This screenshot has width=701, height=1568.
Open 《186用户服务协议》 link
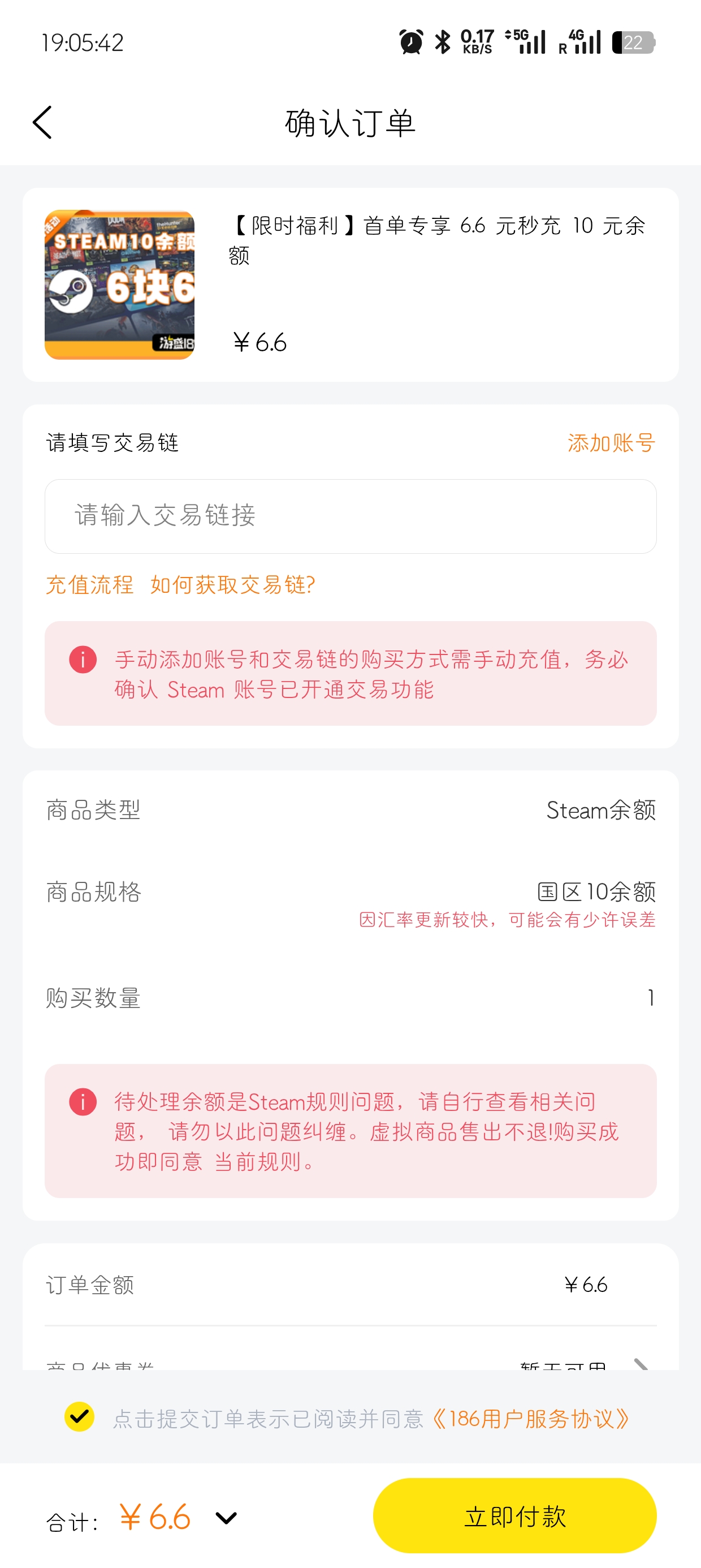[530, 1419]
